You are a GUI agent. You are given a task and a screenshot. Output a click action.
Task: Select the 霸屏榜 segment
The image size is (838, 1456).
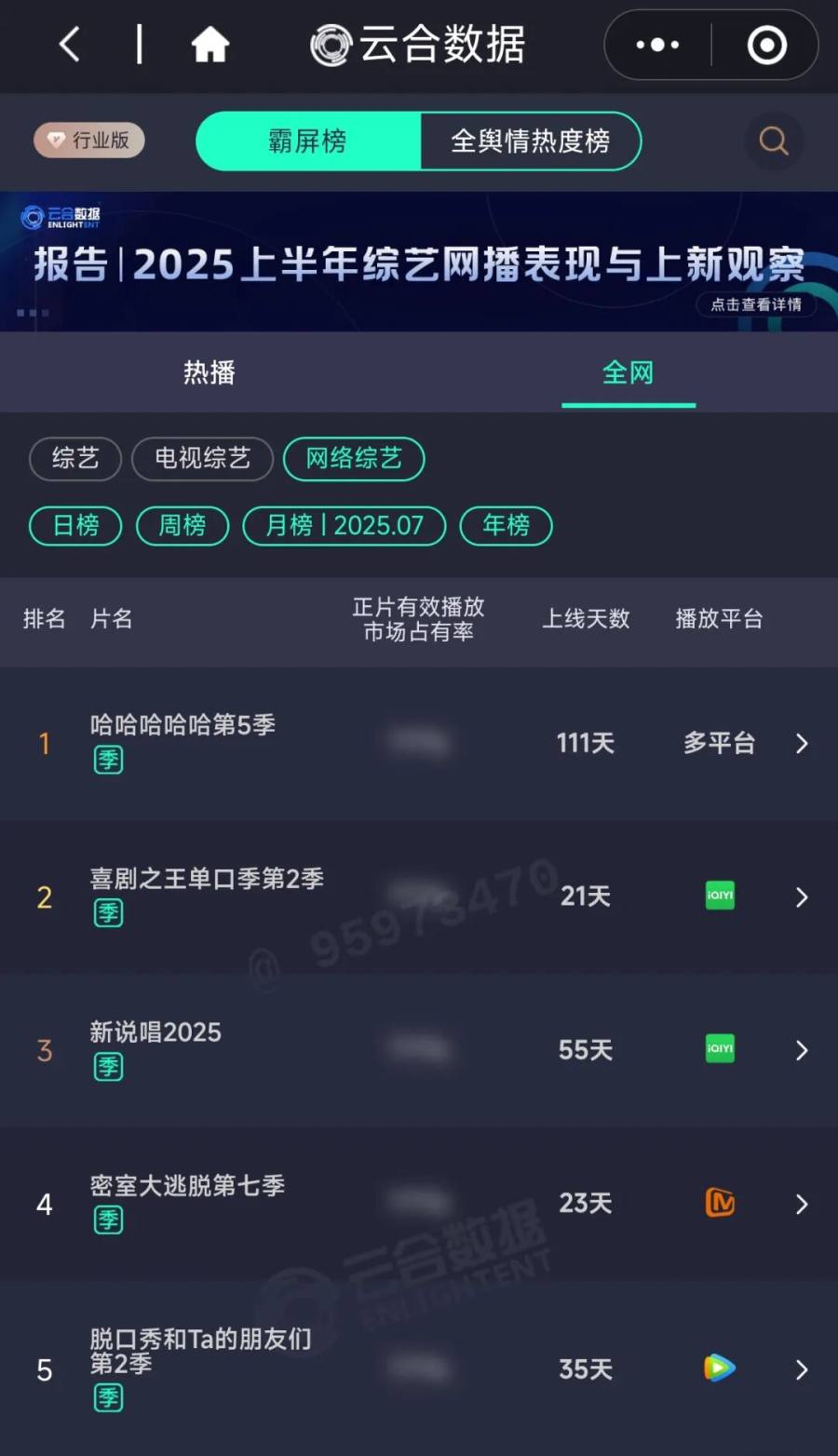click(308, 142)
